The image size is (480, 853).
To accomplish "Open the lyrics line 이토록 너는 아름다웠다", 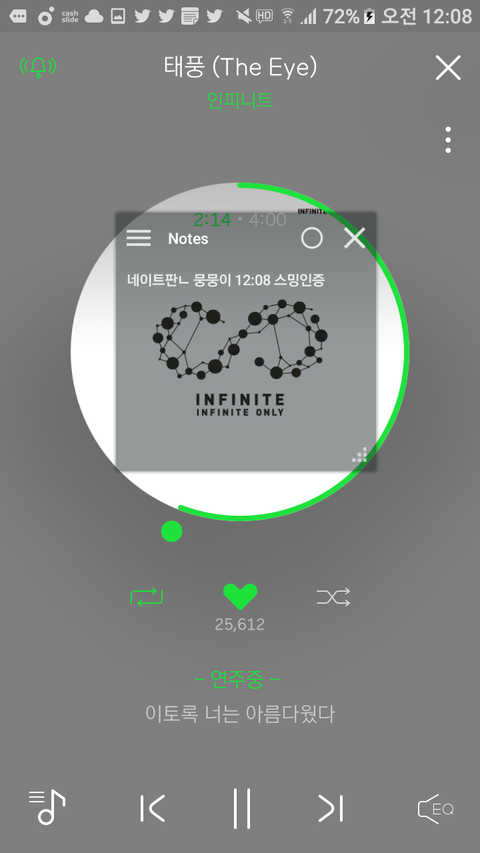I will pos(240,714).
